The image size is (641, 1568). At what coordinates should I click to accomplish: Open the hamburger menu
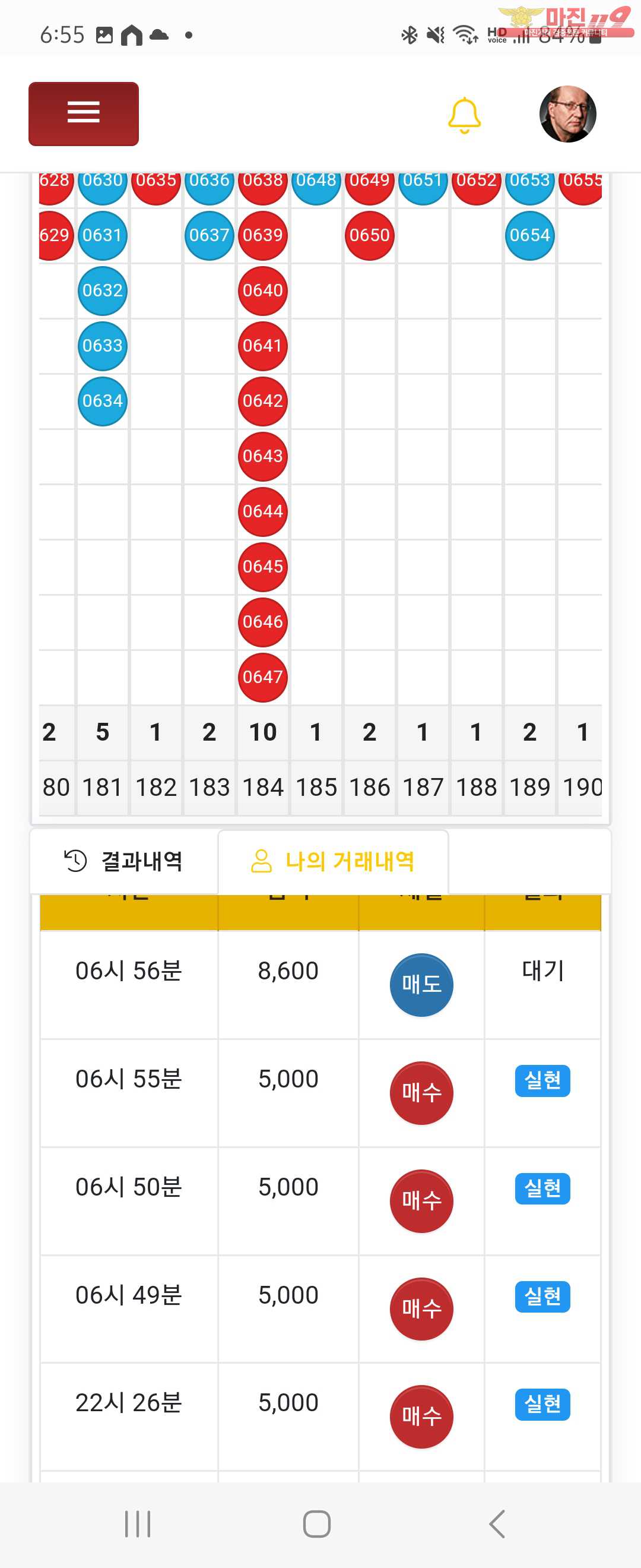[x=83, y=113]
